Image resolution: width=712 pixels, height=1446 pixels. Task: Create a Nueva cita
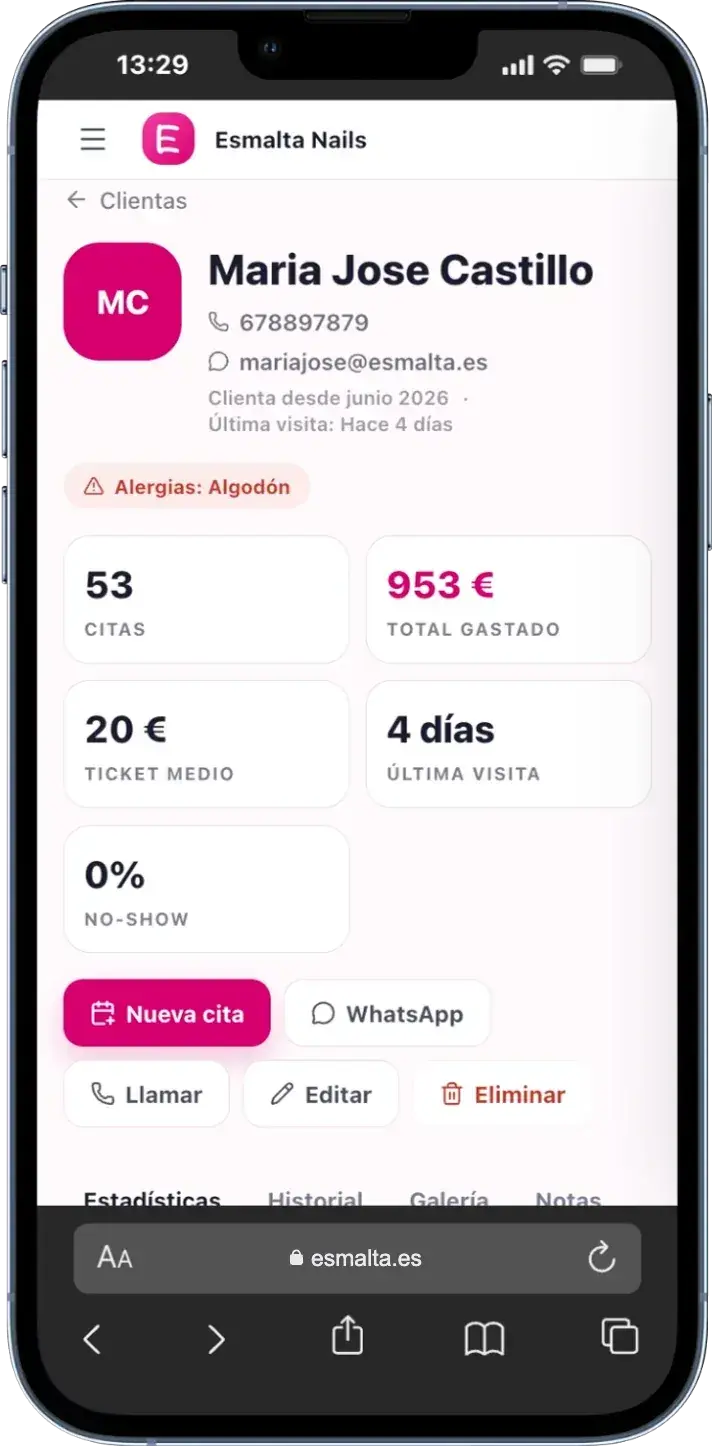[167, 1013]
